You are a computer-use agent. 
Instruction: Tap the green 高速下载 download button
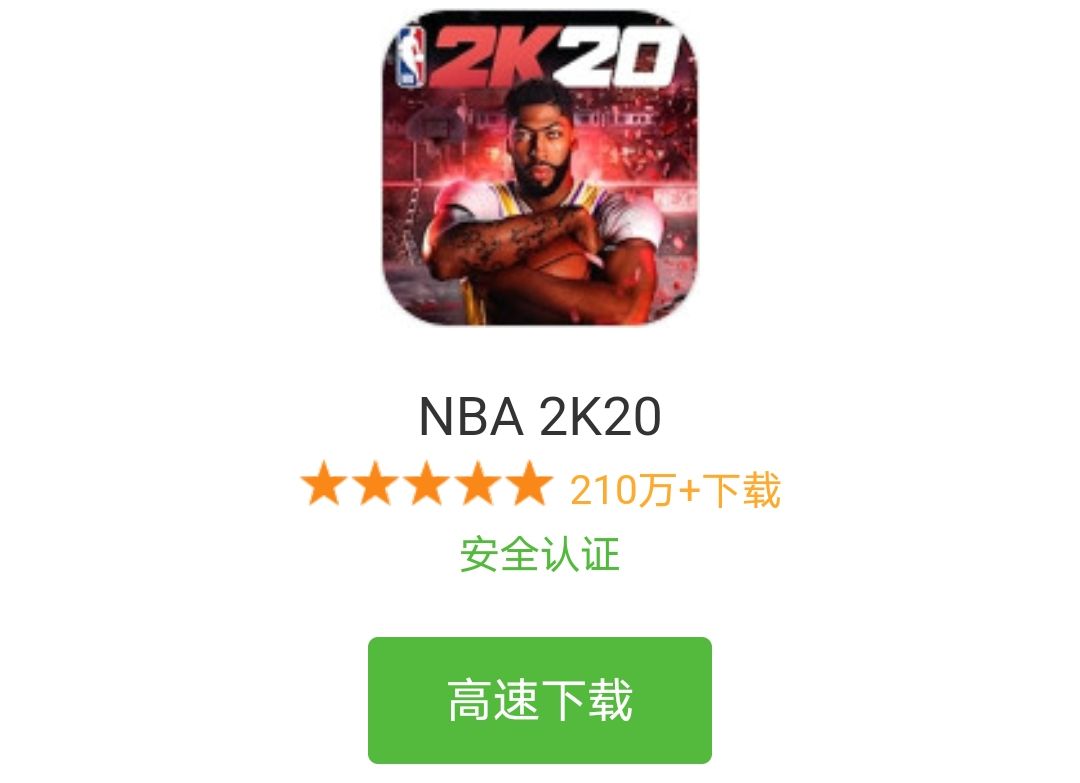click(x=540, y=700)
